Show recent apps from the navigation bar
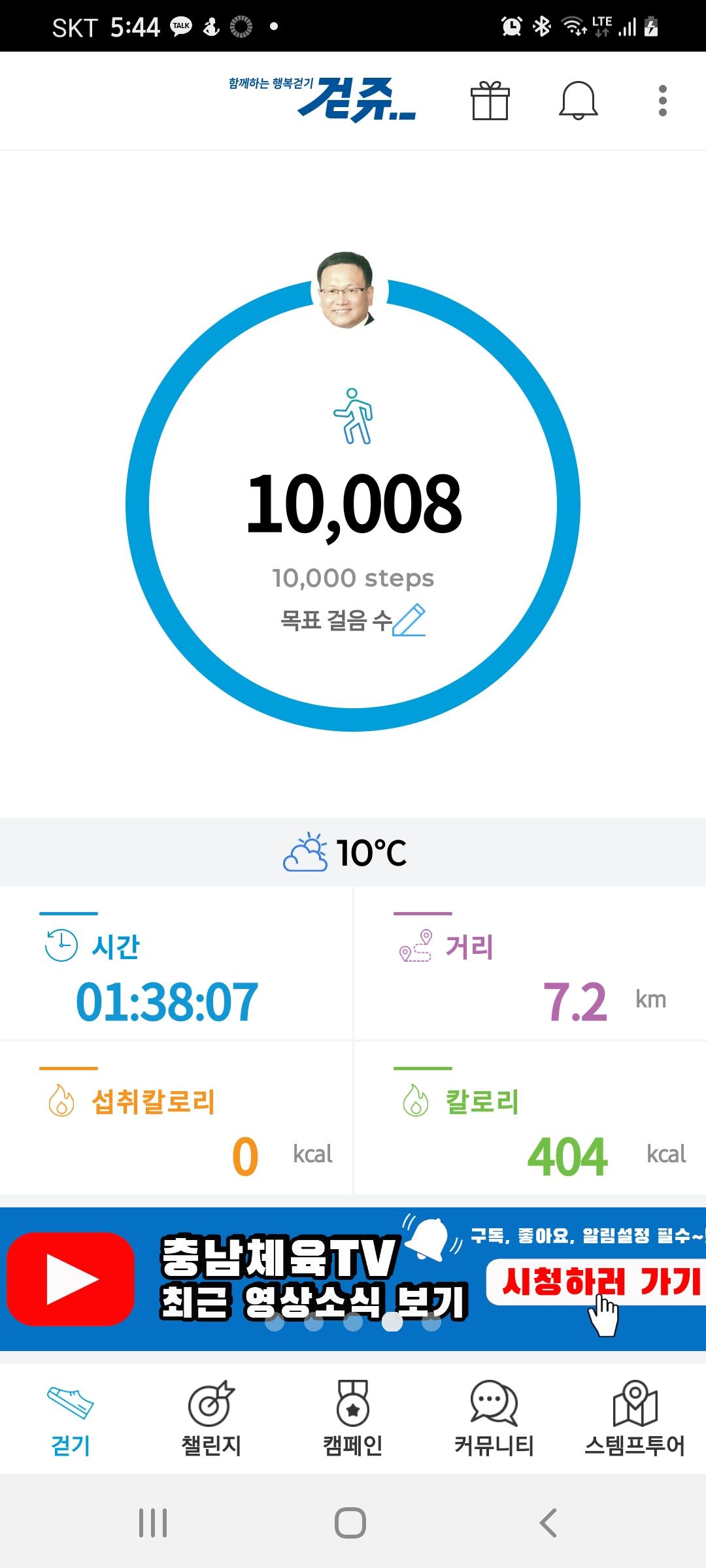The width and height of the screenshot is (706, 1568). pos(153,1523)
